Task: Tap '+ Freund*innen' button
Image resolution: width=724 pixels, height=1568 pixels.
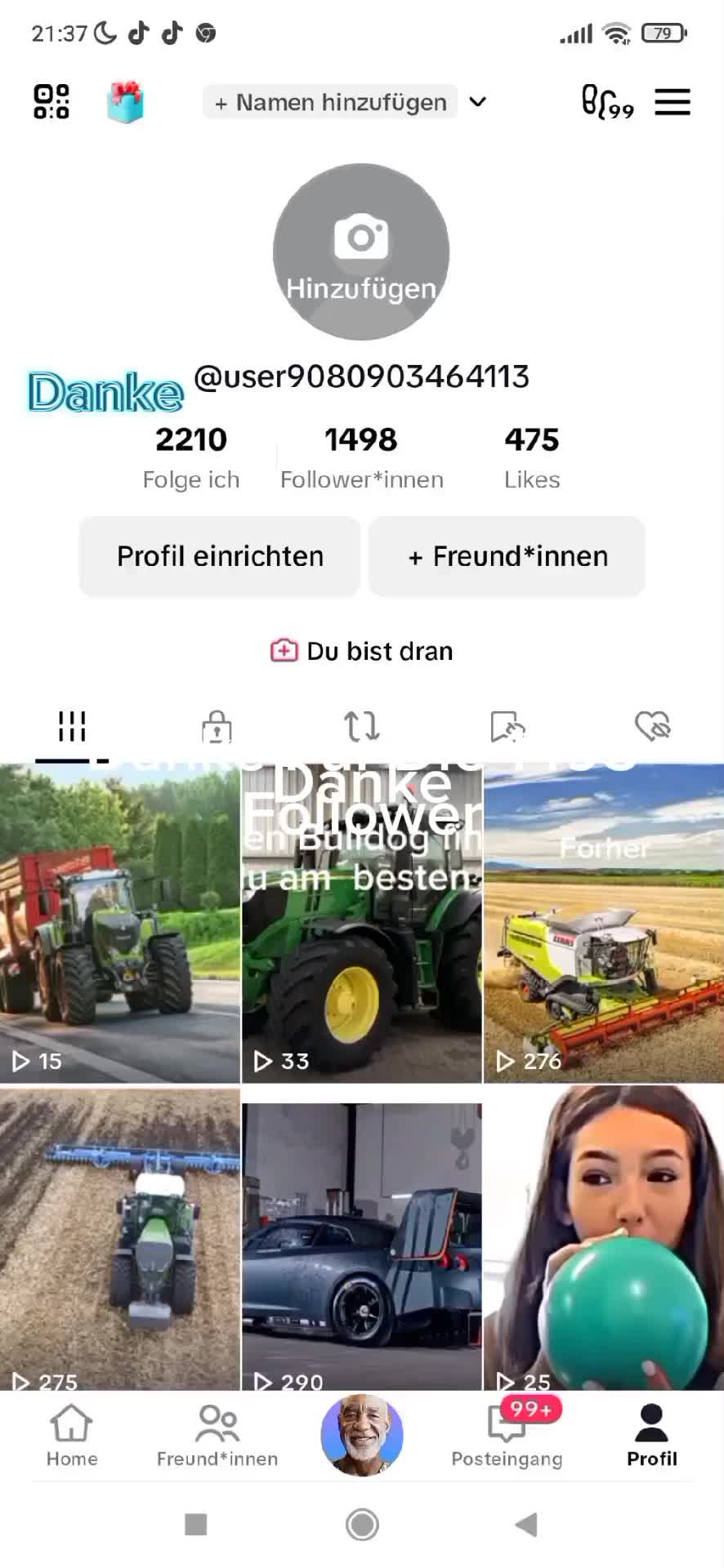Action: coord(507,556)
